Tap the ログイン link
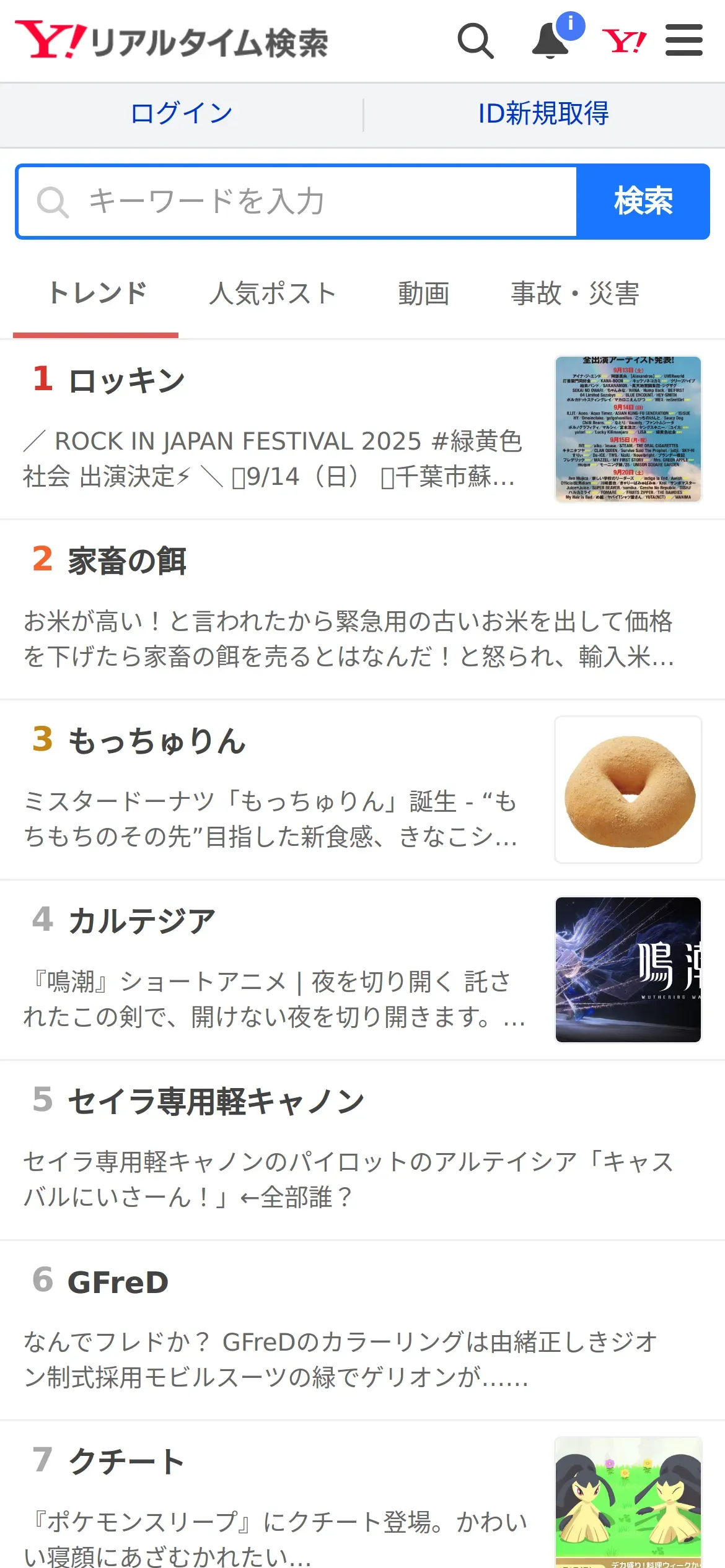Viewport: 725px width, 1568px height. coord(182,114)
